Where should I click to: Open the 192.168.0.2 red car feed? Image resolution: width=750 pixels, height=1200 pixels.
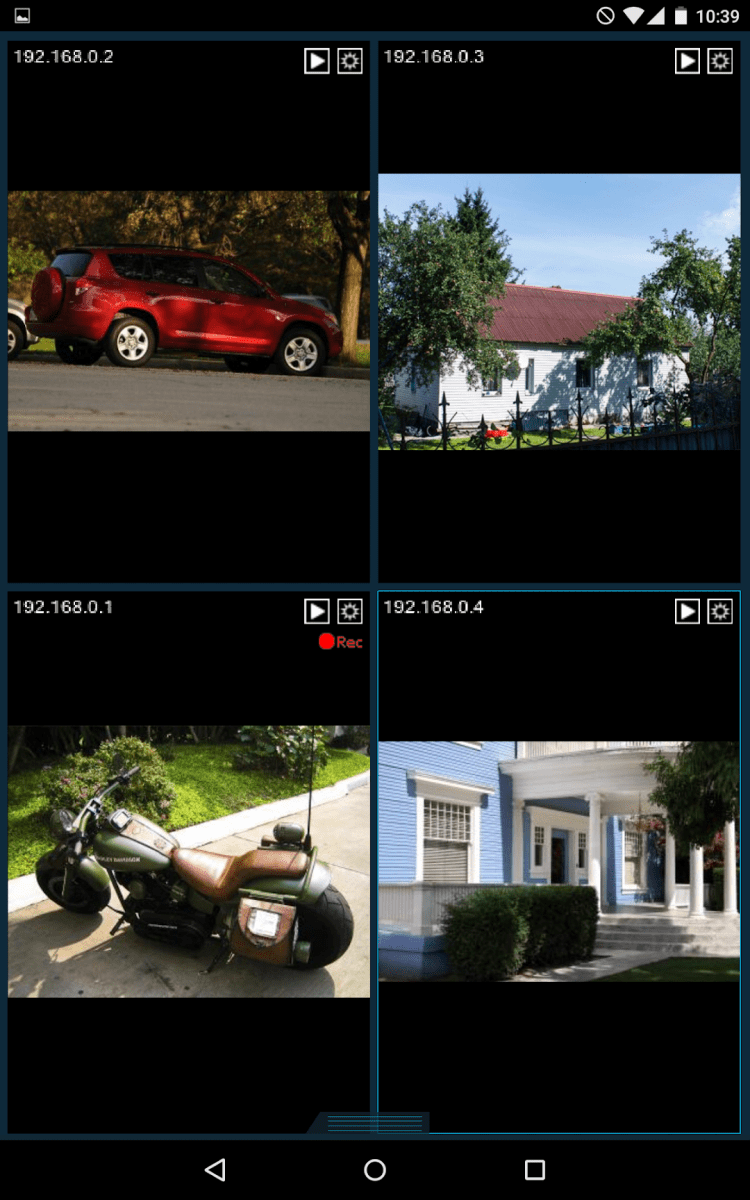189,311
